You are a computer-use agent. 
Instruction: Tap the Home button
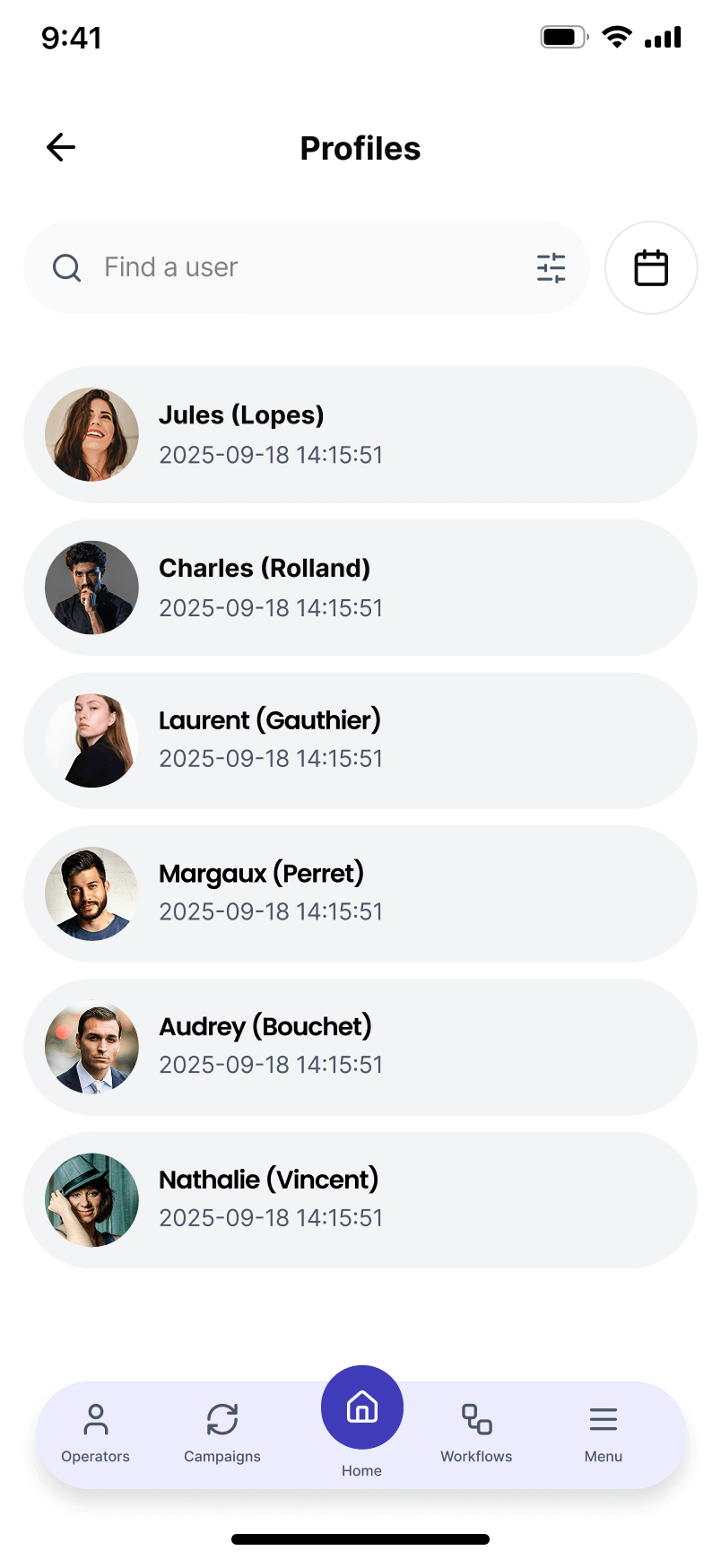click(x=362, y=1408)
